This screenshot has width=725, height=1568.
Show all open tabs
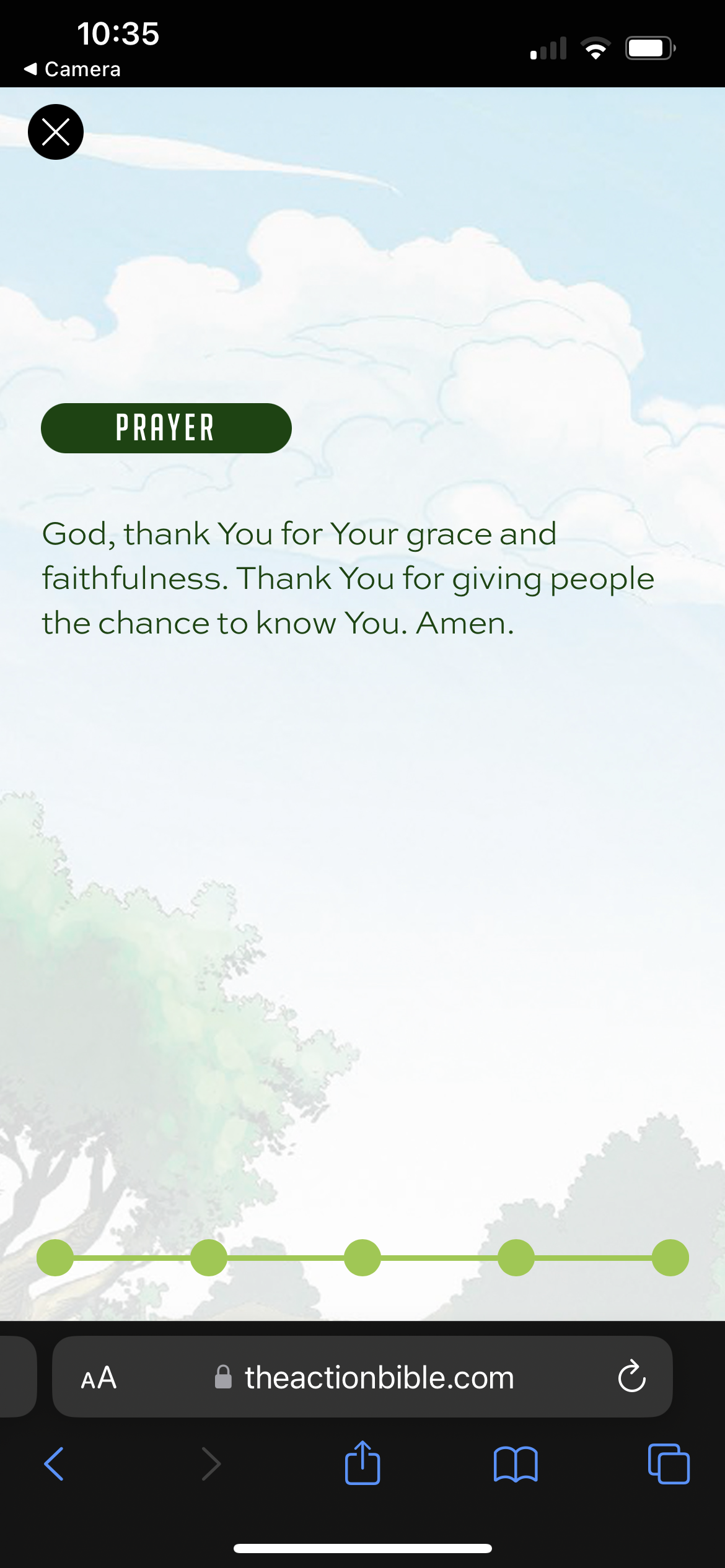669,1464
